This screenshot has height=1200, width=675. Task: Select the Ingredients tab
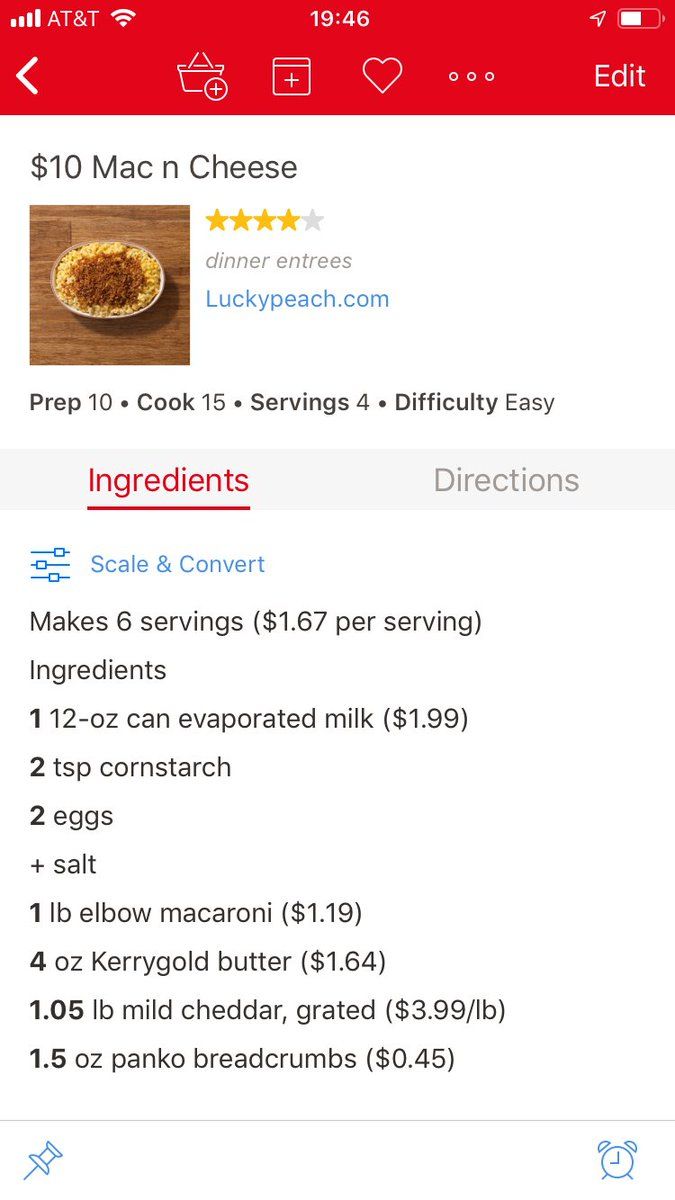(x=168, y=480)
